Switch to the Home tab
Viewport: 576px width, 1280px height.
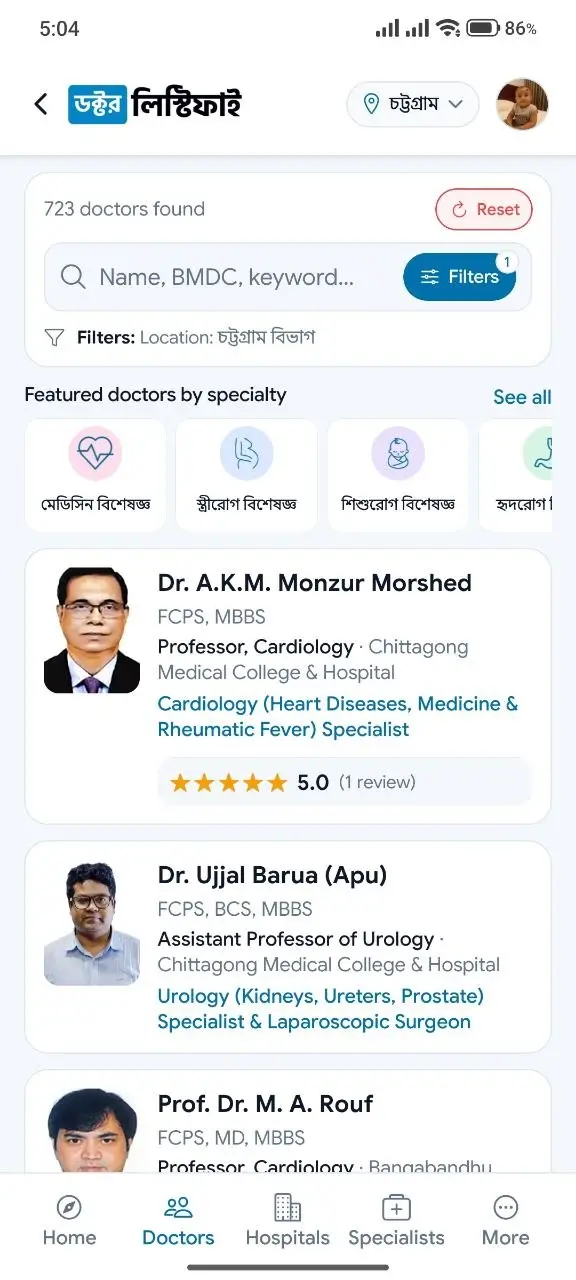[x=69, y=1221]
